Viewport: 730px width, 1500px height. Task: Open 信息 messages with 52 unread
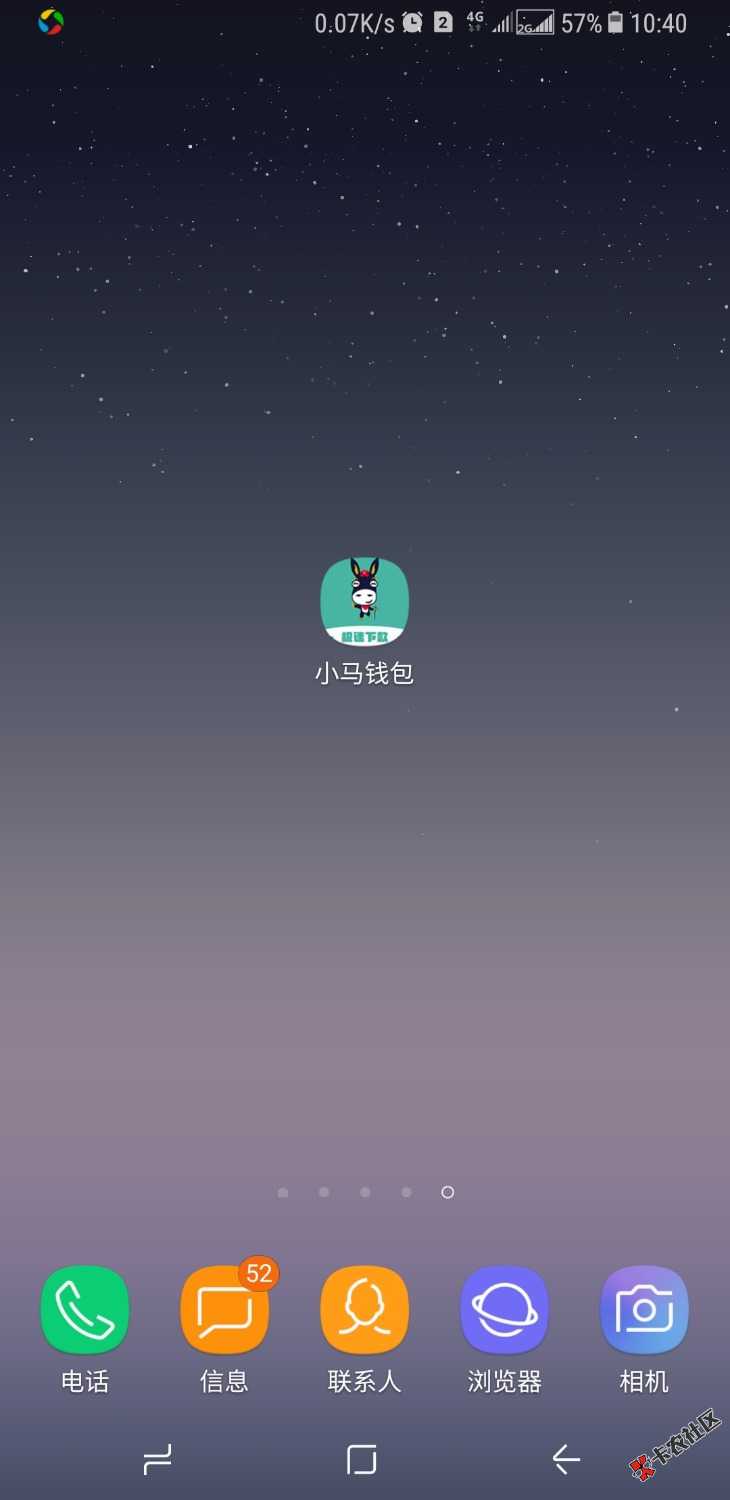(224, 1310)
